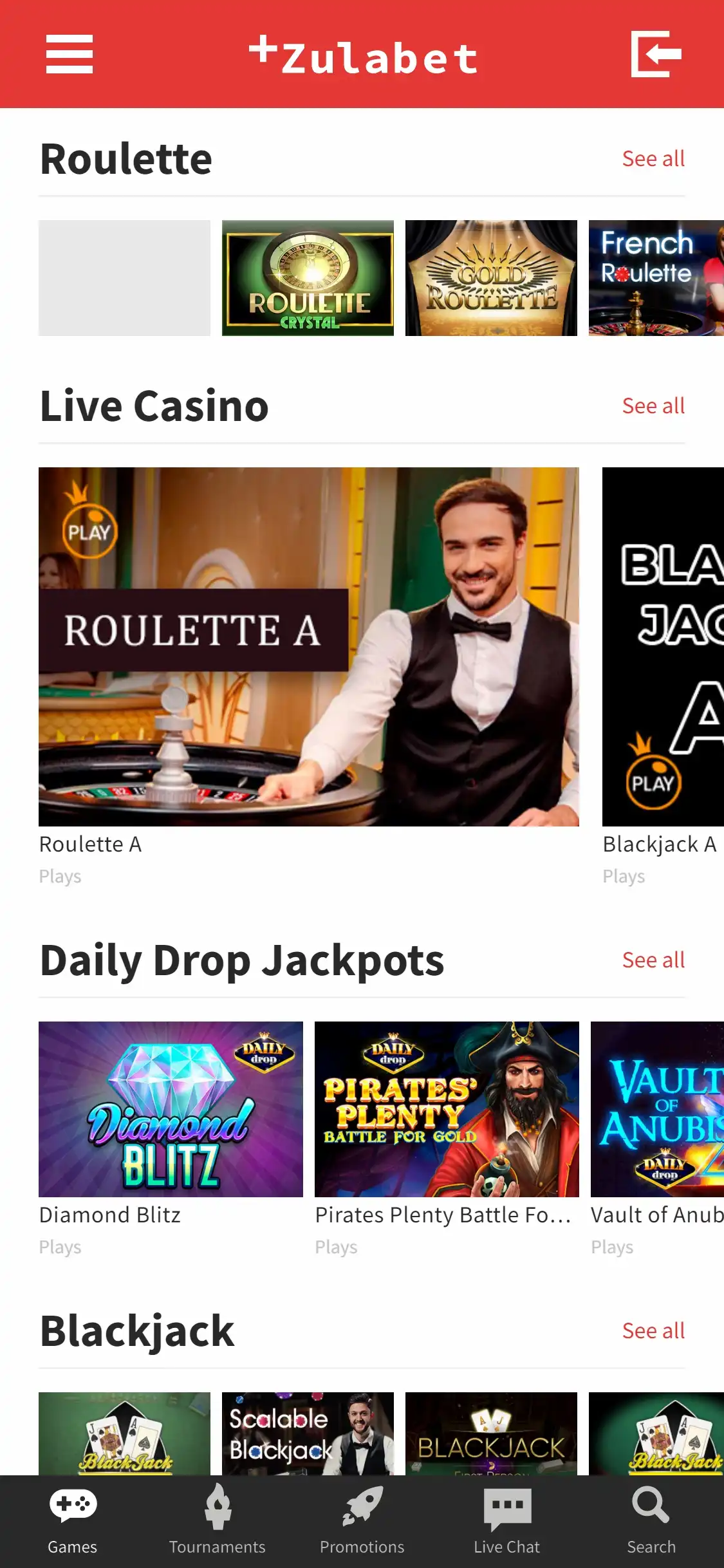Viewport: 724px width, 1568px height.
Task: Open Roulette A live table
Action: 309,646
